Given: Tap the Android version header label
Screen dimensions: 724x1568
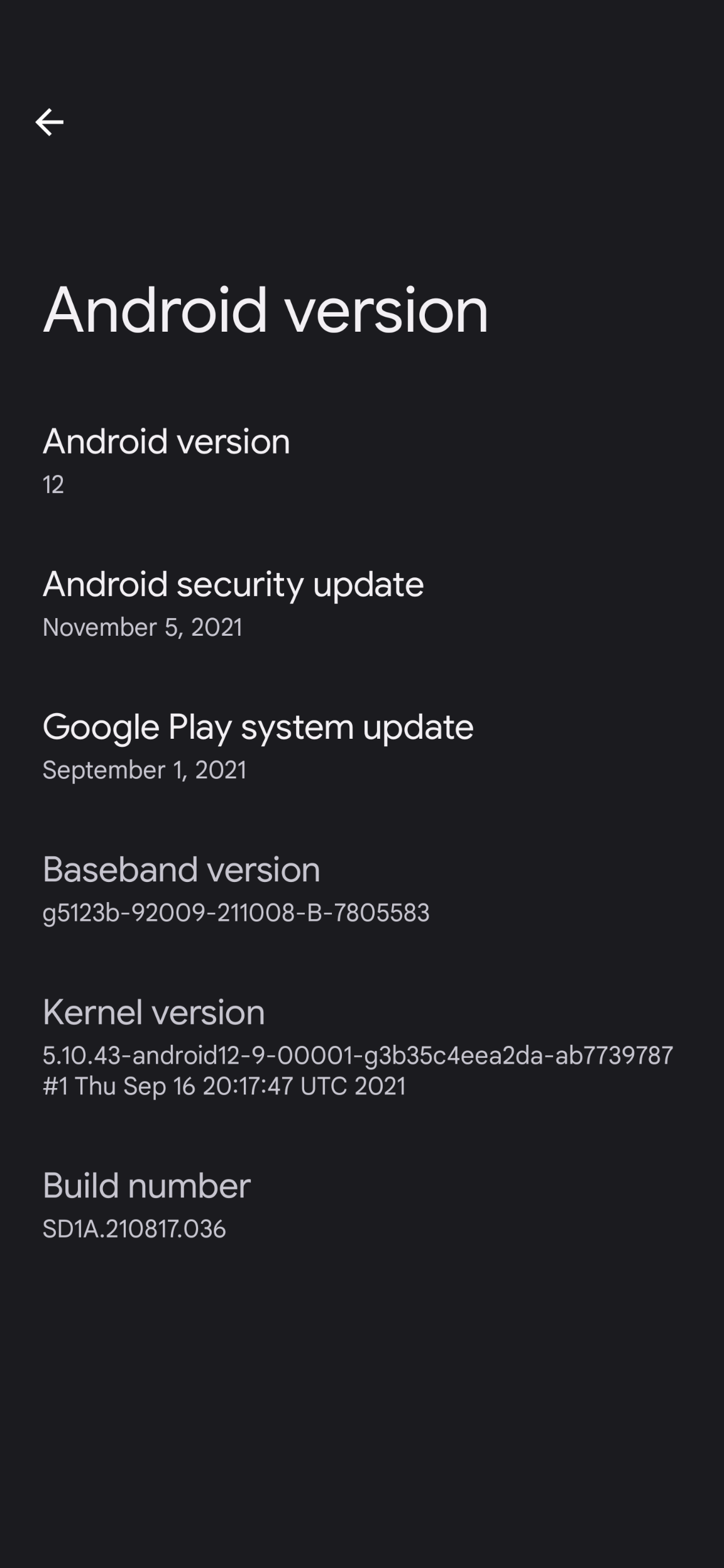Looking at the screenshot, I should 167,441.
